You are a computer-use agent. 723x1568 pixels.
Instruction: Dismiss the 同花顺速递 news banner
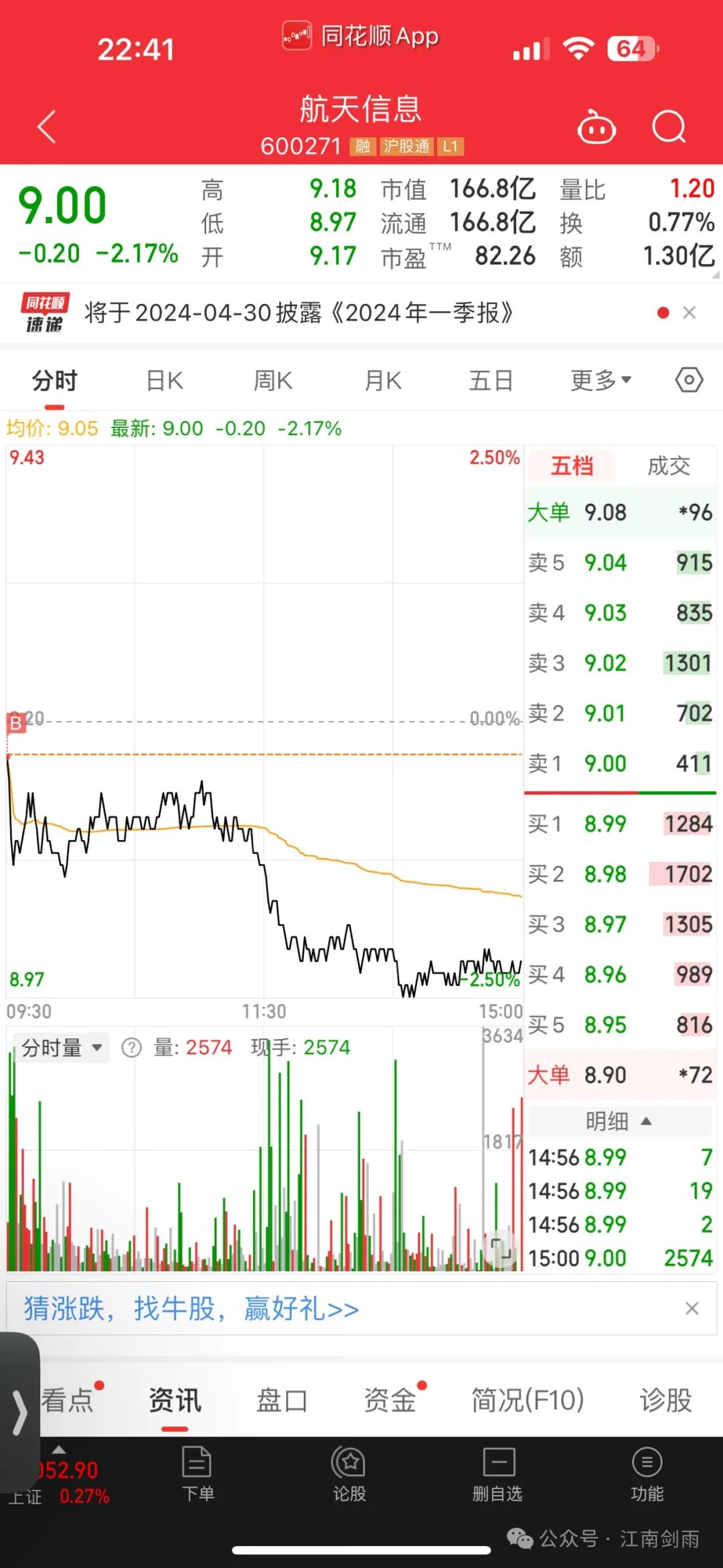tap(690, 313)
